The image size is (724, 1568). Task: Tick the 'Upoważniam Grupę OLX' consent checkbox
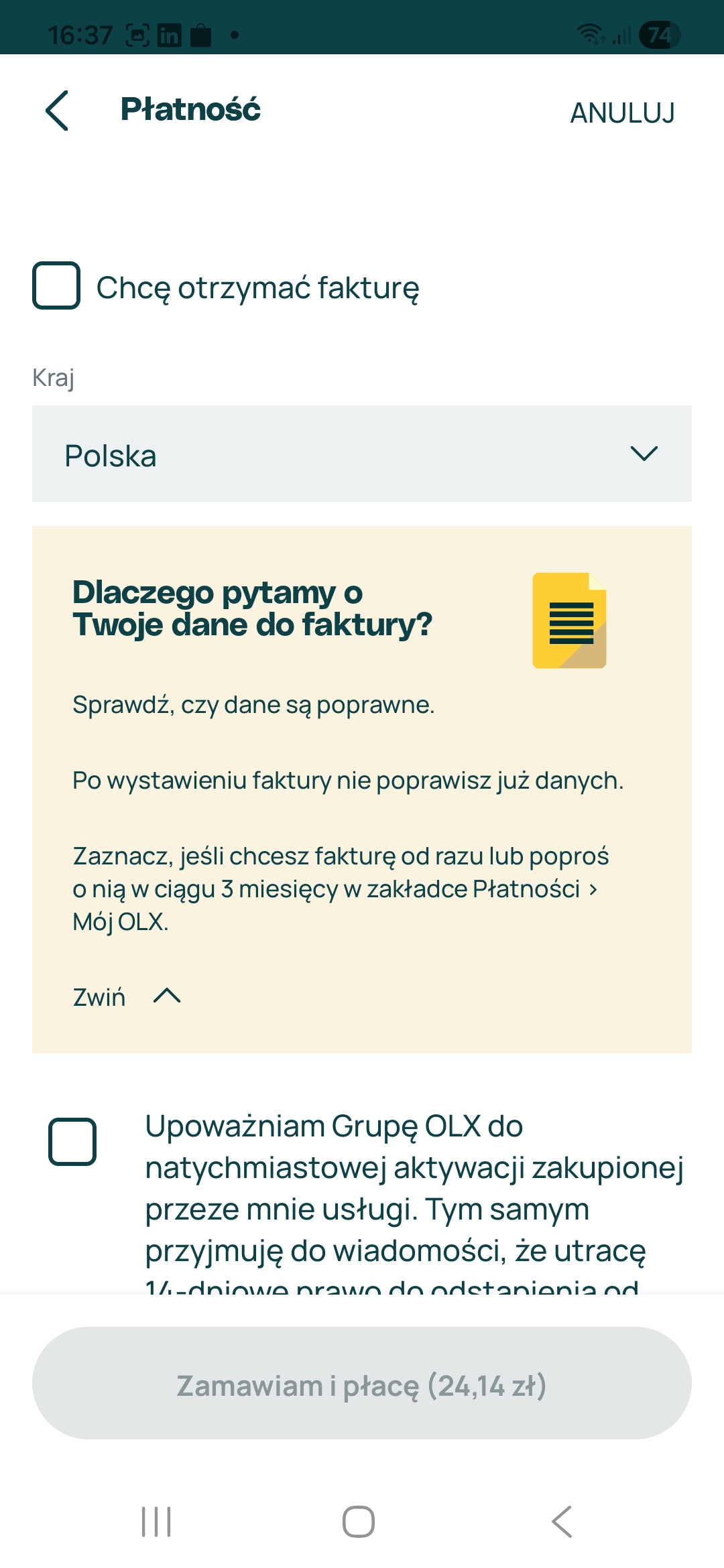[72, 1141]
